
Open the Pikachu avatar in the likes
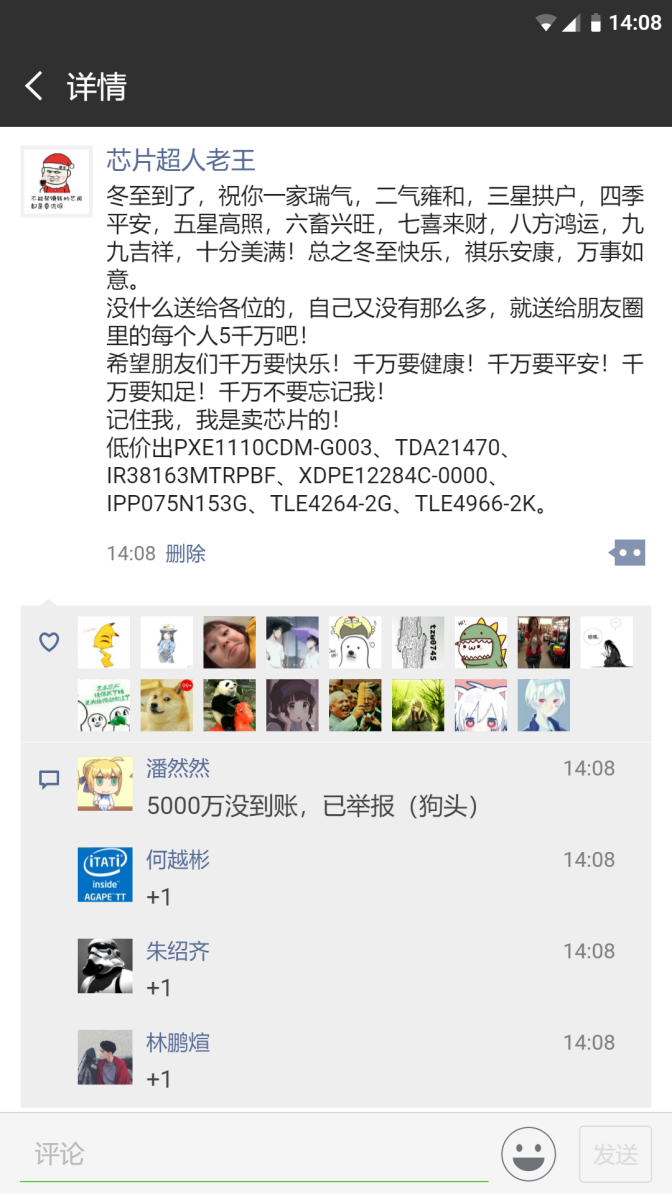click(x=104, y=642)
